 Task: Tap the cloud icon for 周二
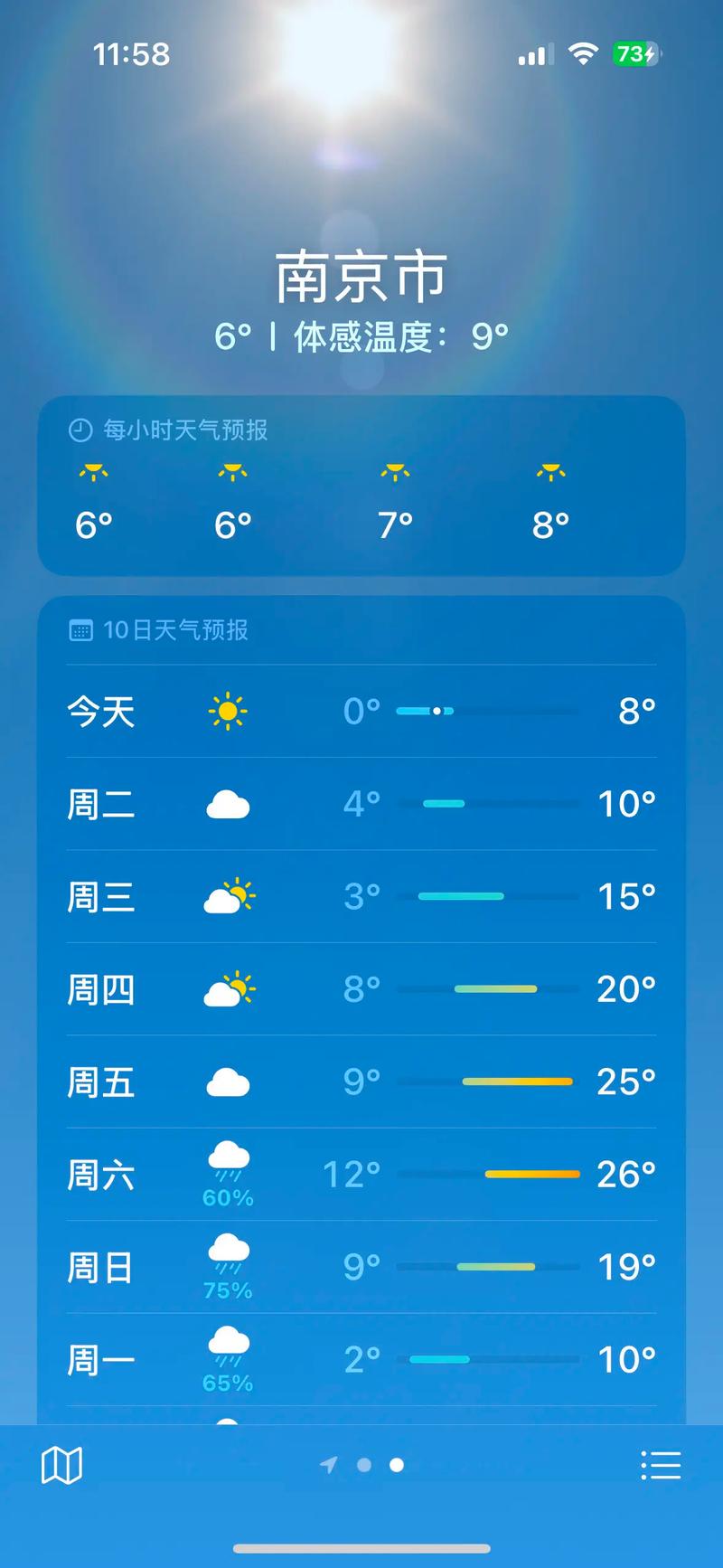pyautogui.click(x=228, y=805)
